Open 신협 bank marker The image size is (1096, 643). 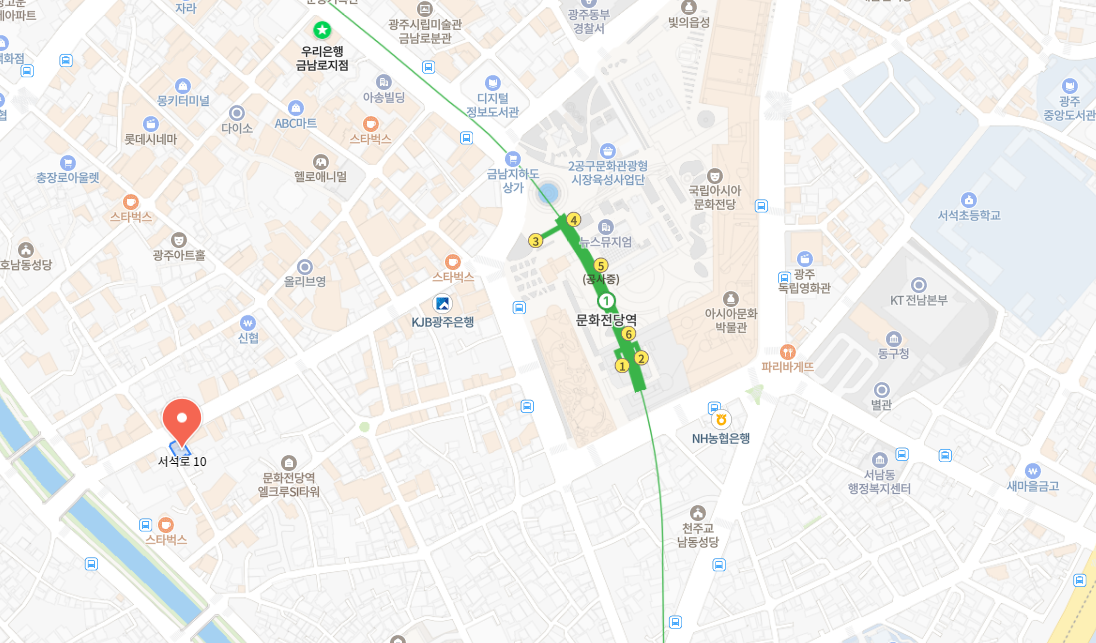[x=248, y=323]
